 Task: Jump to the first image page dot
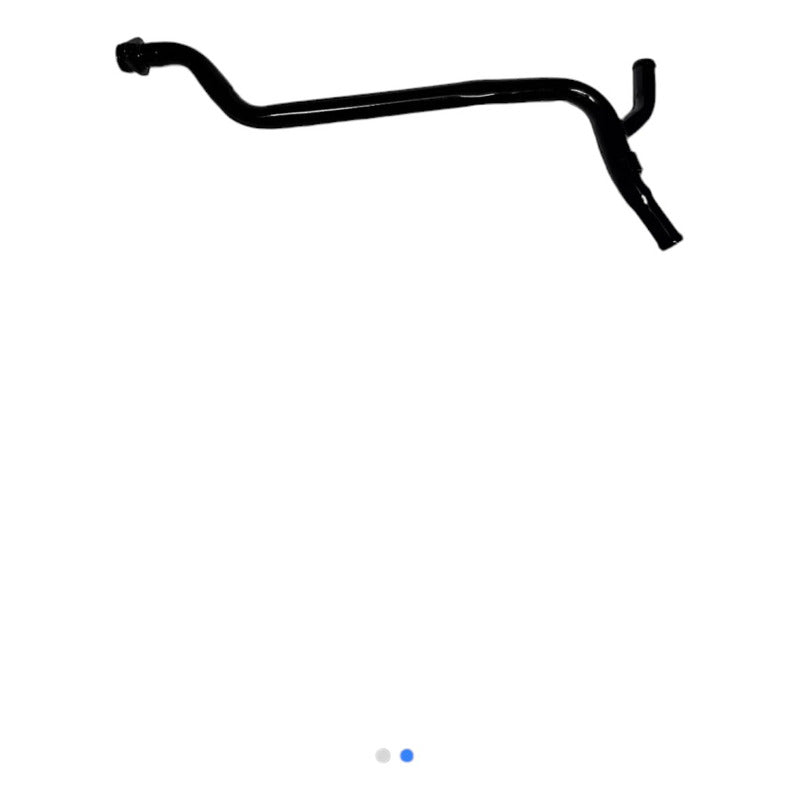pyautogui.click(x=382, y=756)
